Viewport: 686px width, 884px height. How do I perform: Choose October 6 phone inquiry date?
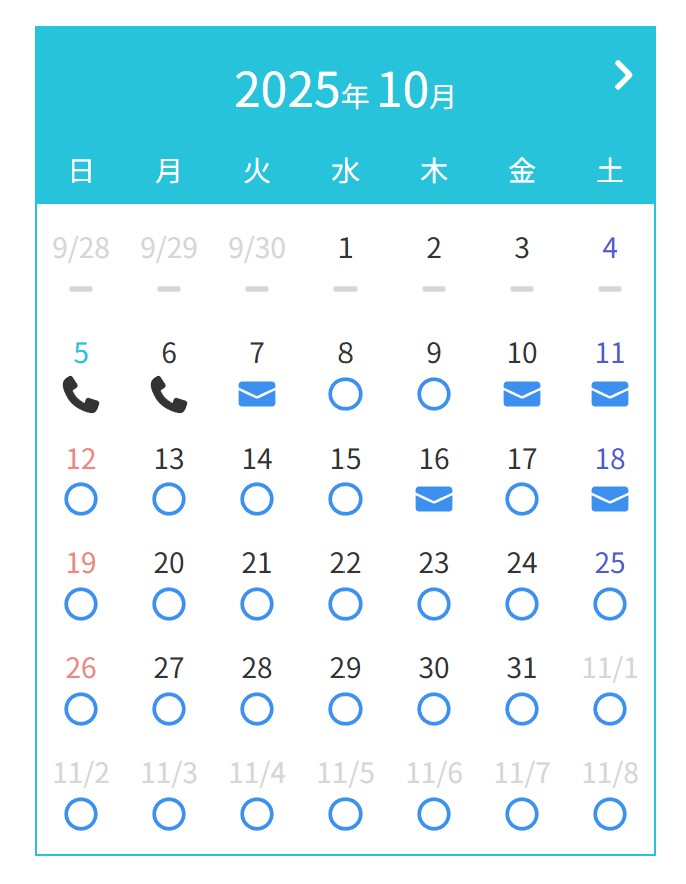pos(169,394)
